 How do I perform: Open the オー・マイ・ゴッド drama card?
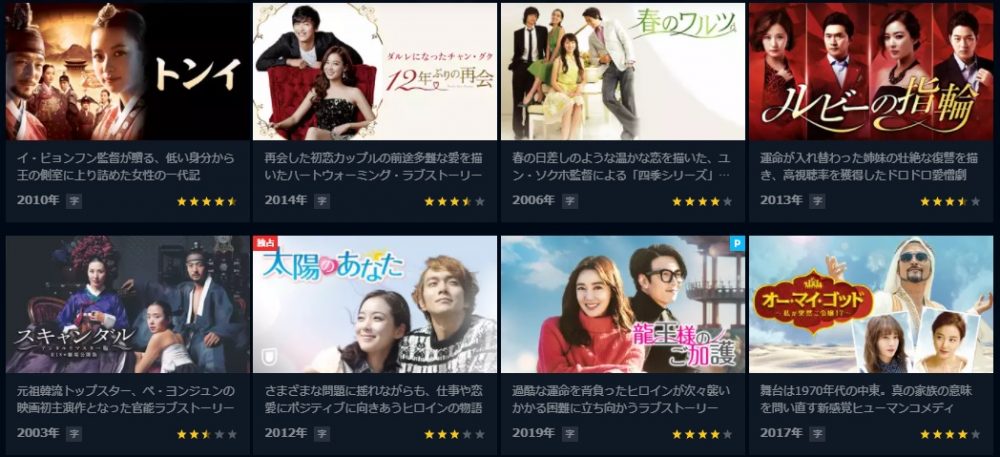pos(870,305)
